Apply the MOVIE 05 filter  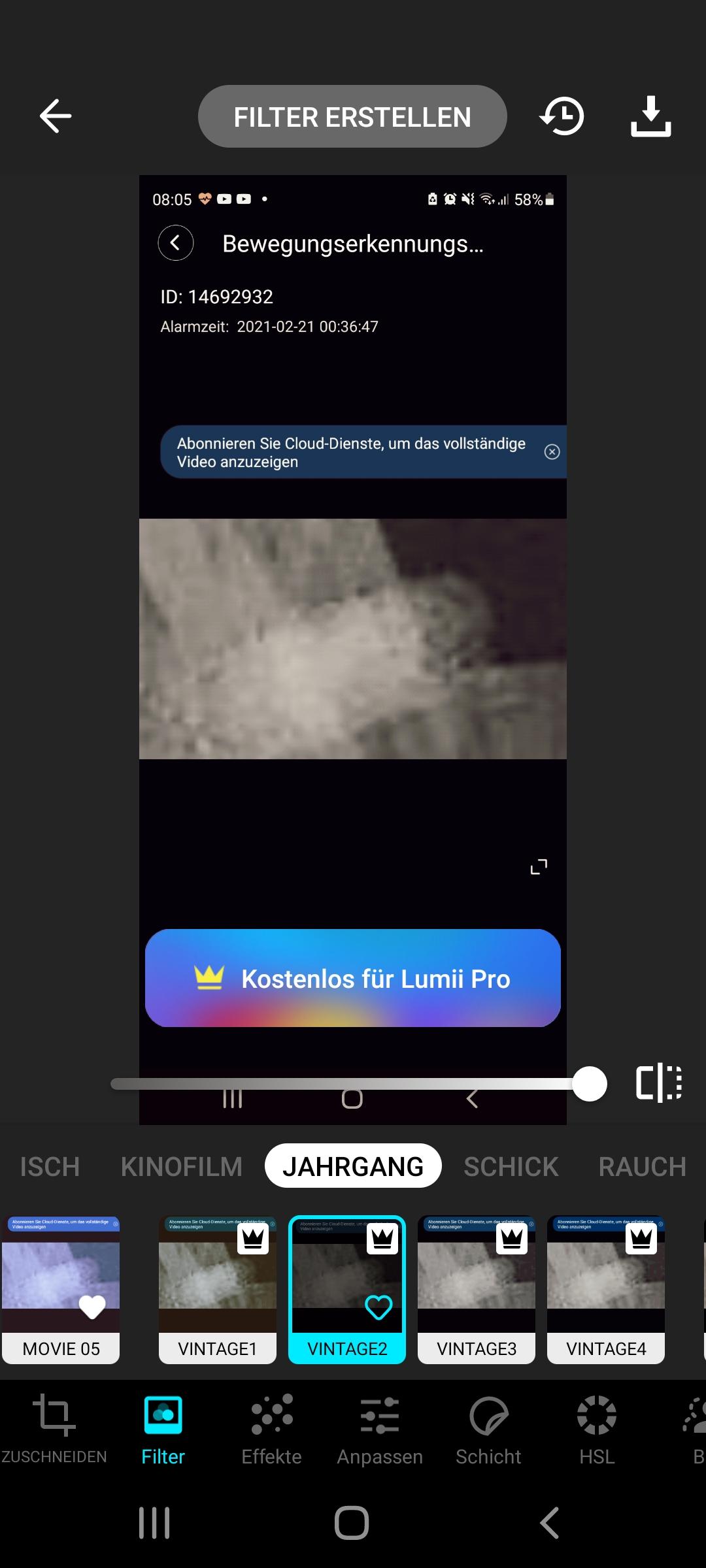(x=61, y=1290)
